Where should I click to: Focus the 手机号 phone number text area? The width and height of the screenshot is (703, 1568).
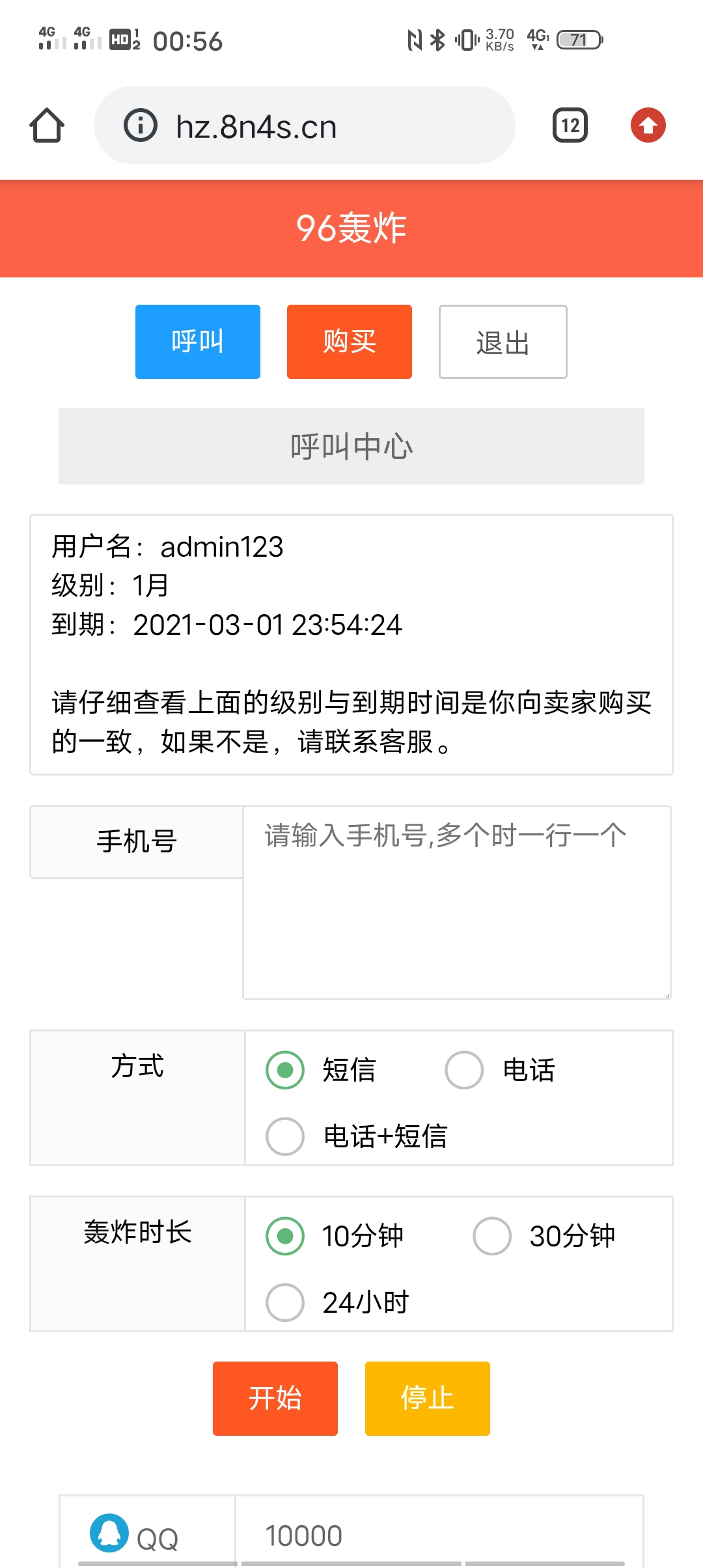click(456, 902)
